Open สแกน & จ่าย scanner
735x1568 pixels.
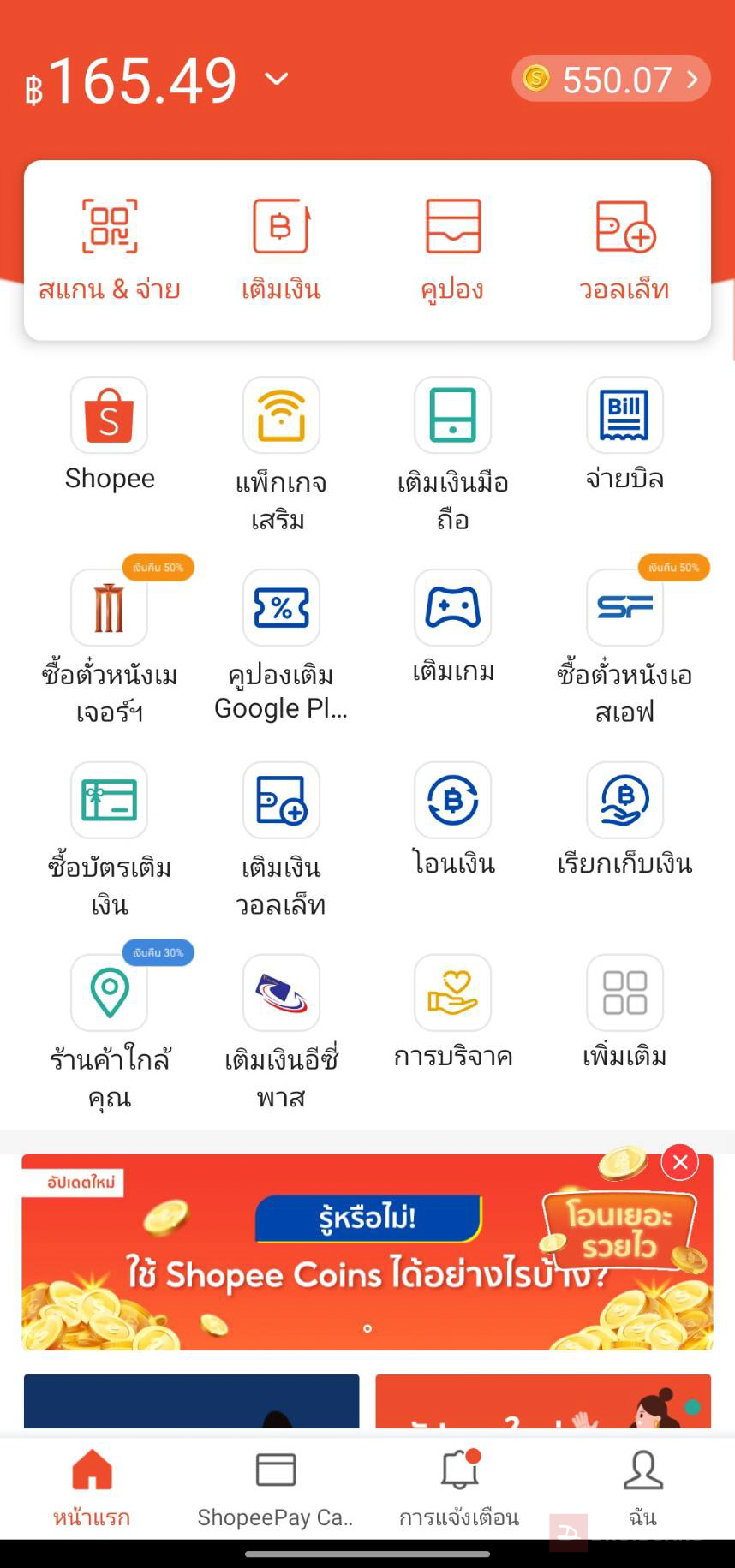point(110,248)
